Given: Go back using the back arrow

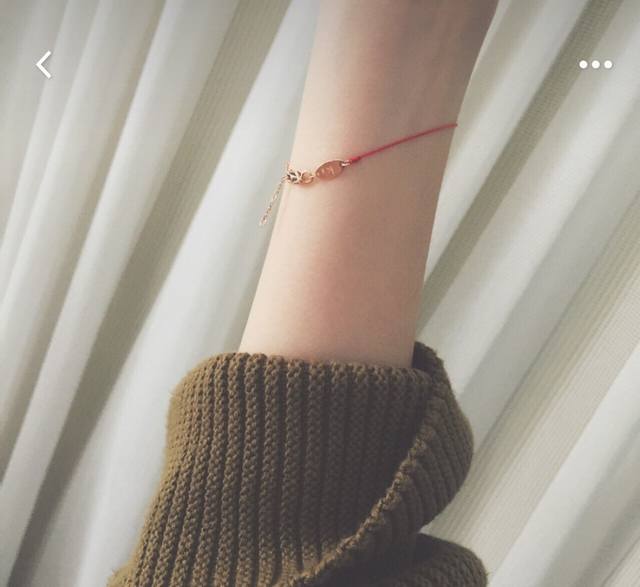Looking at the screenshot, I should [x=43, y=65].
